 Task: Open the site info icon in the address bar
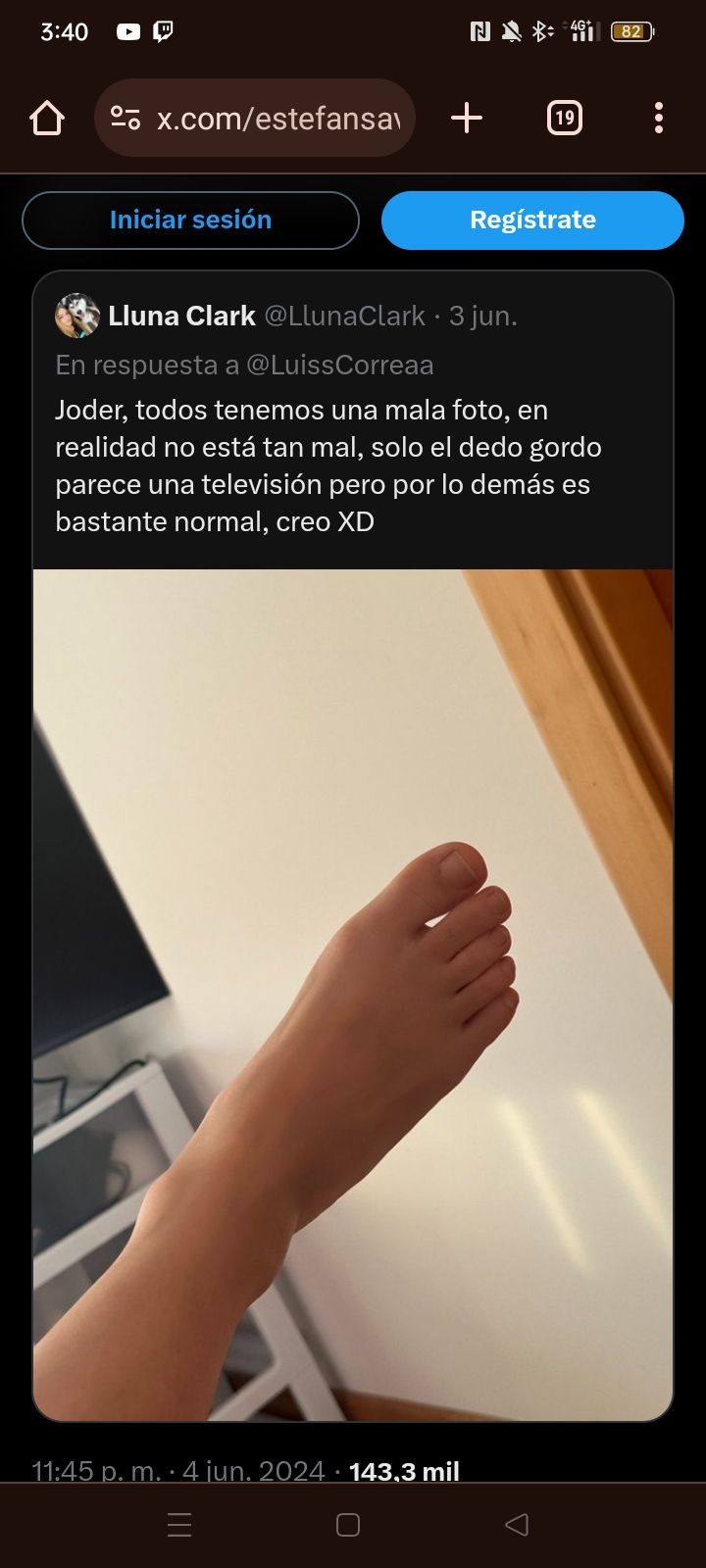pos(126,119)
